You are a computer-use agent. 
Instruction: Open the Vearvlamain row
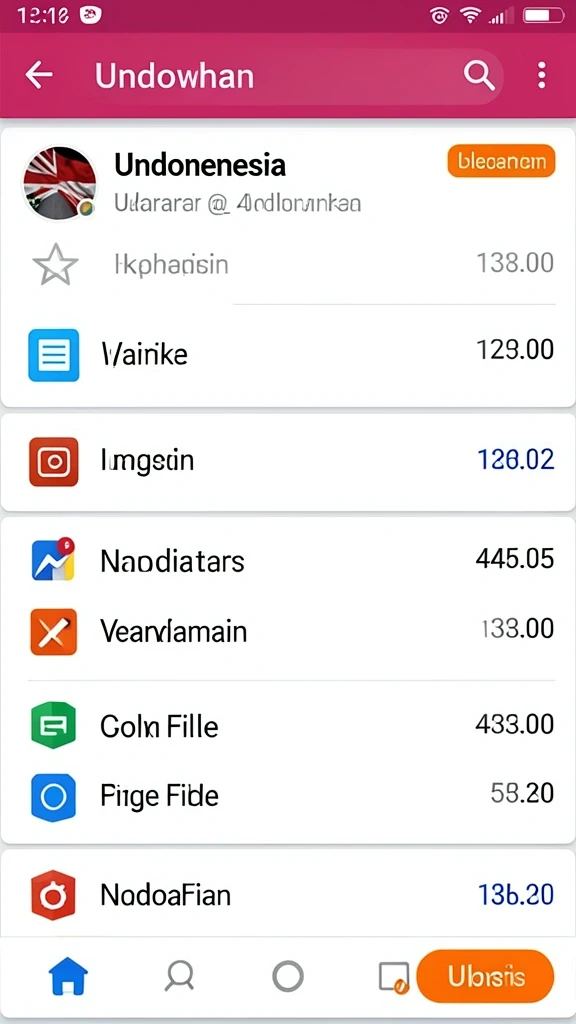point(288,632)
